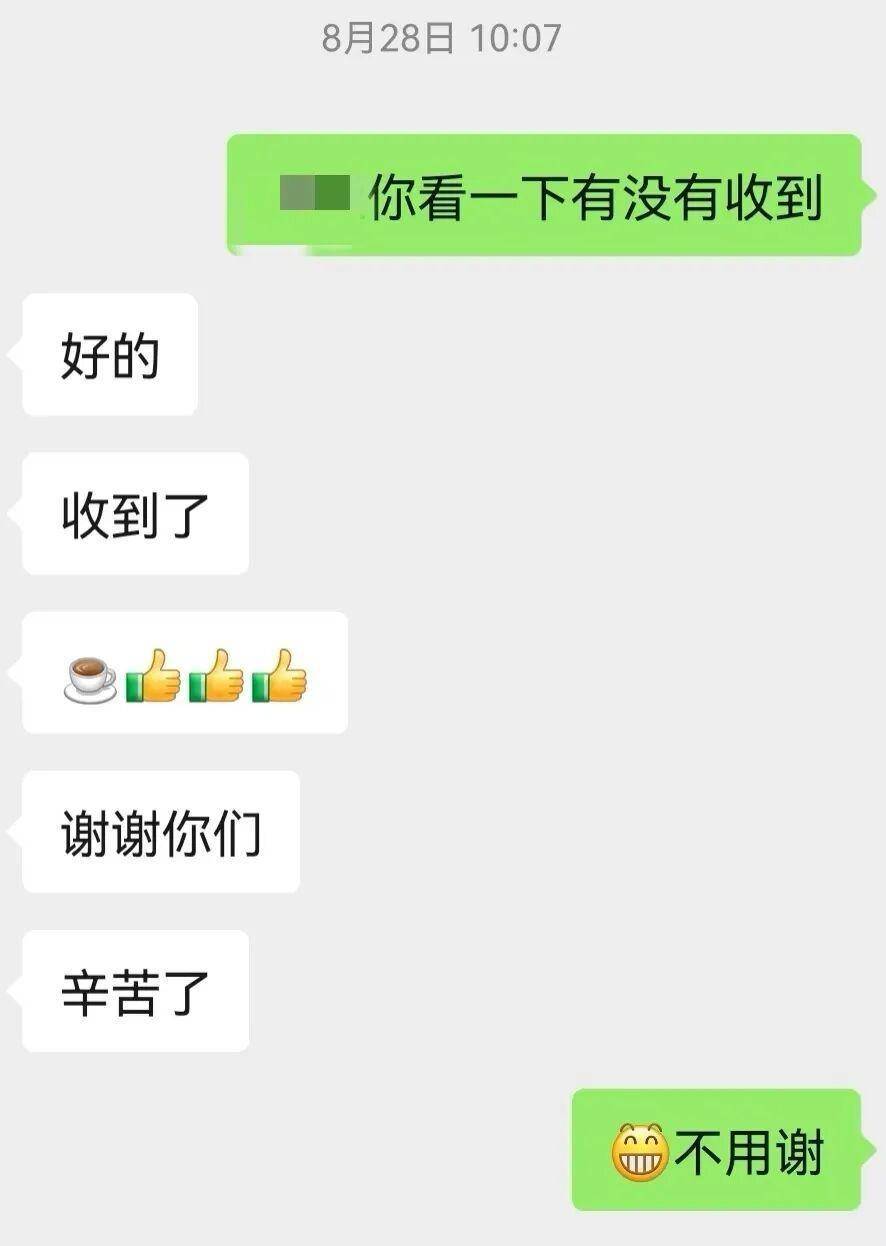Tap the 8月28日 10:07 timestamp
This screenshot has width=886, height=1246.
click(443, 40)
